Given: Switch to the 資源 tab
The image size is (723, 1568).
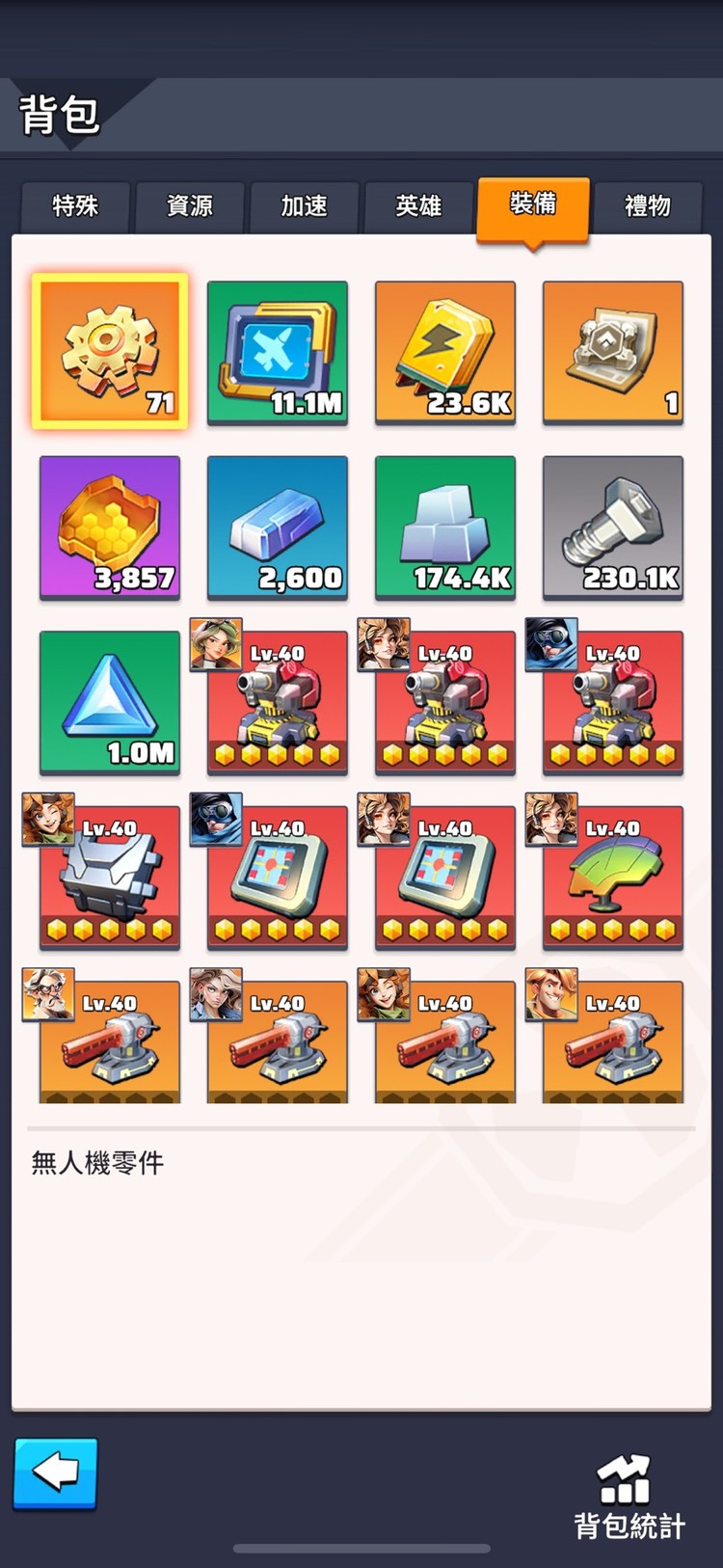Looking at the screenshot, I should 190,205.
